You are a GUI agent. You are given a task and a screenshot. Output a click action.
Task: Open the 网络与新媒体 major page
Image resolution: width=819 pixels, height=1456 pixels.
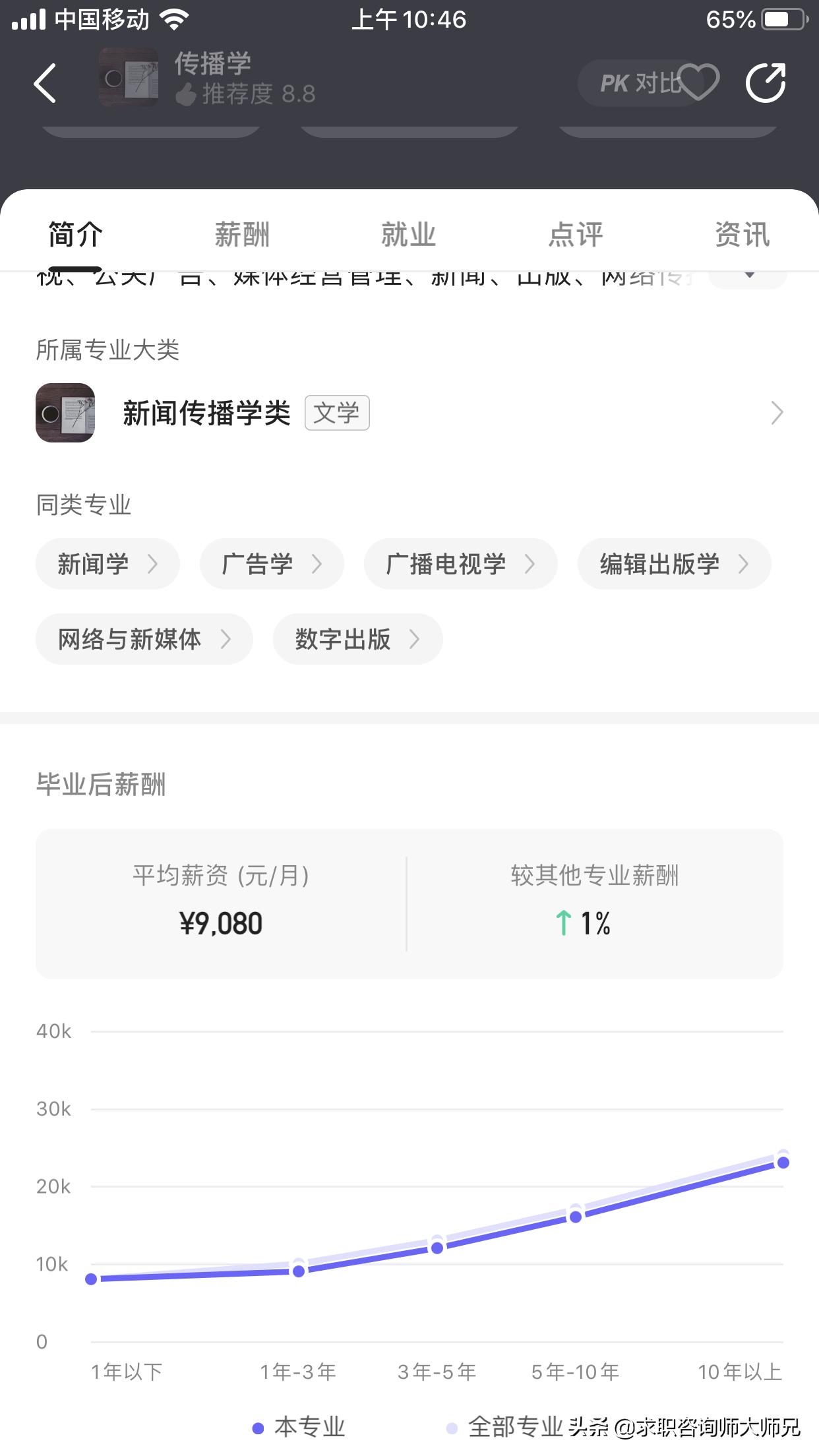142,639
